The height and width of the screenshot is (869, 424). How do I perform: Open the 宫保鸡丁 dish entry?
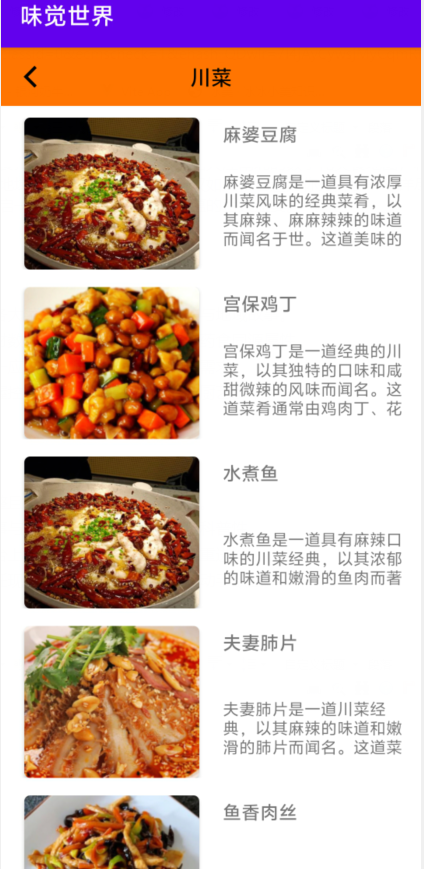point(213,362)
